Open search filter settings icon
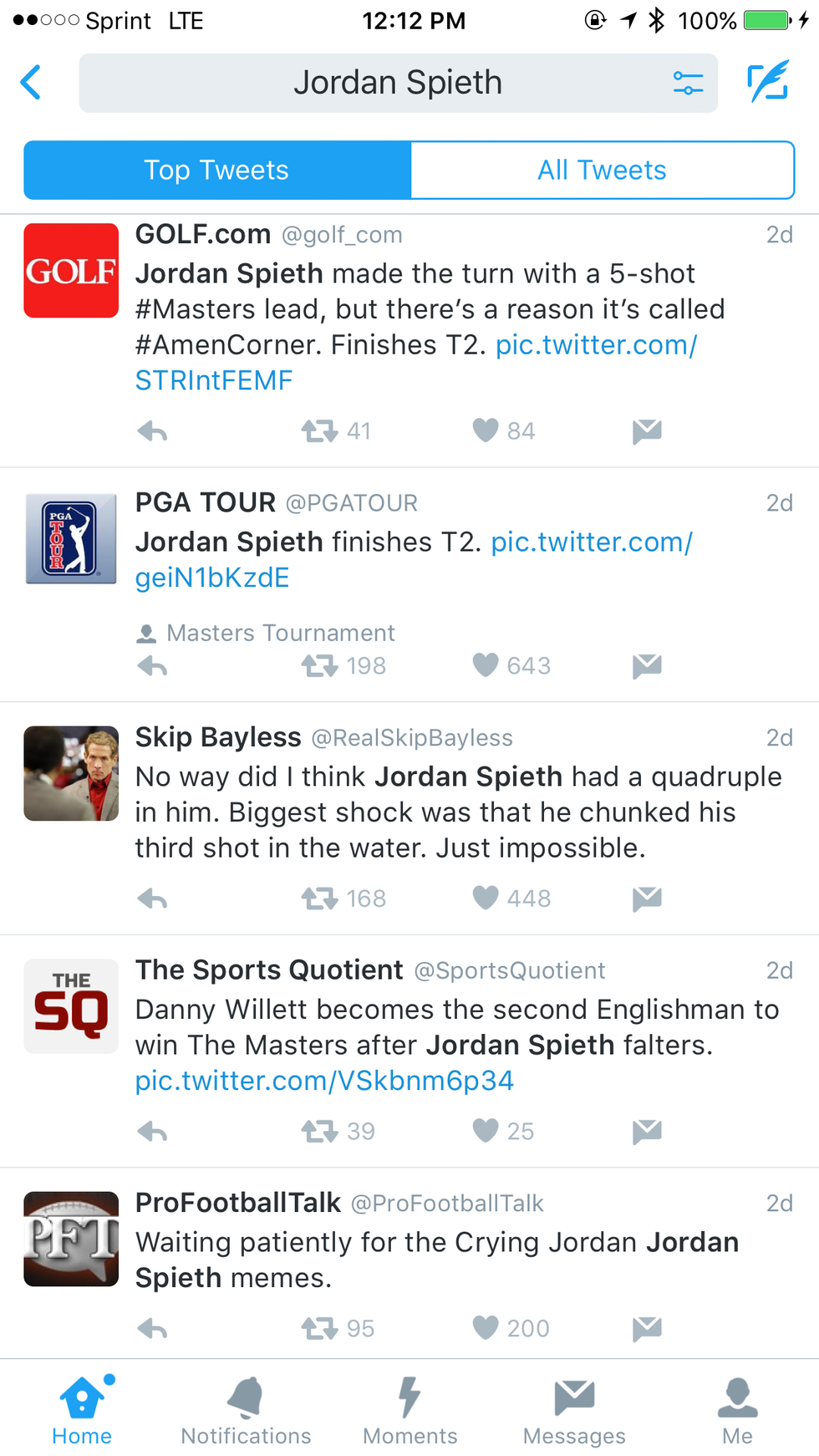The height and width of the screenshot is (1456, 819). coord(688,83)
